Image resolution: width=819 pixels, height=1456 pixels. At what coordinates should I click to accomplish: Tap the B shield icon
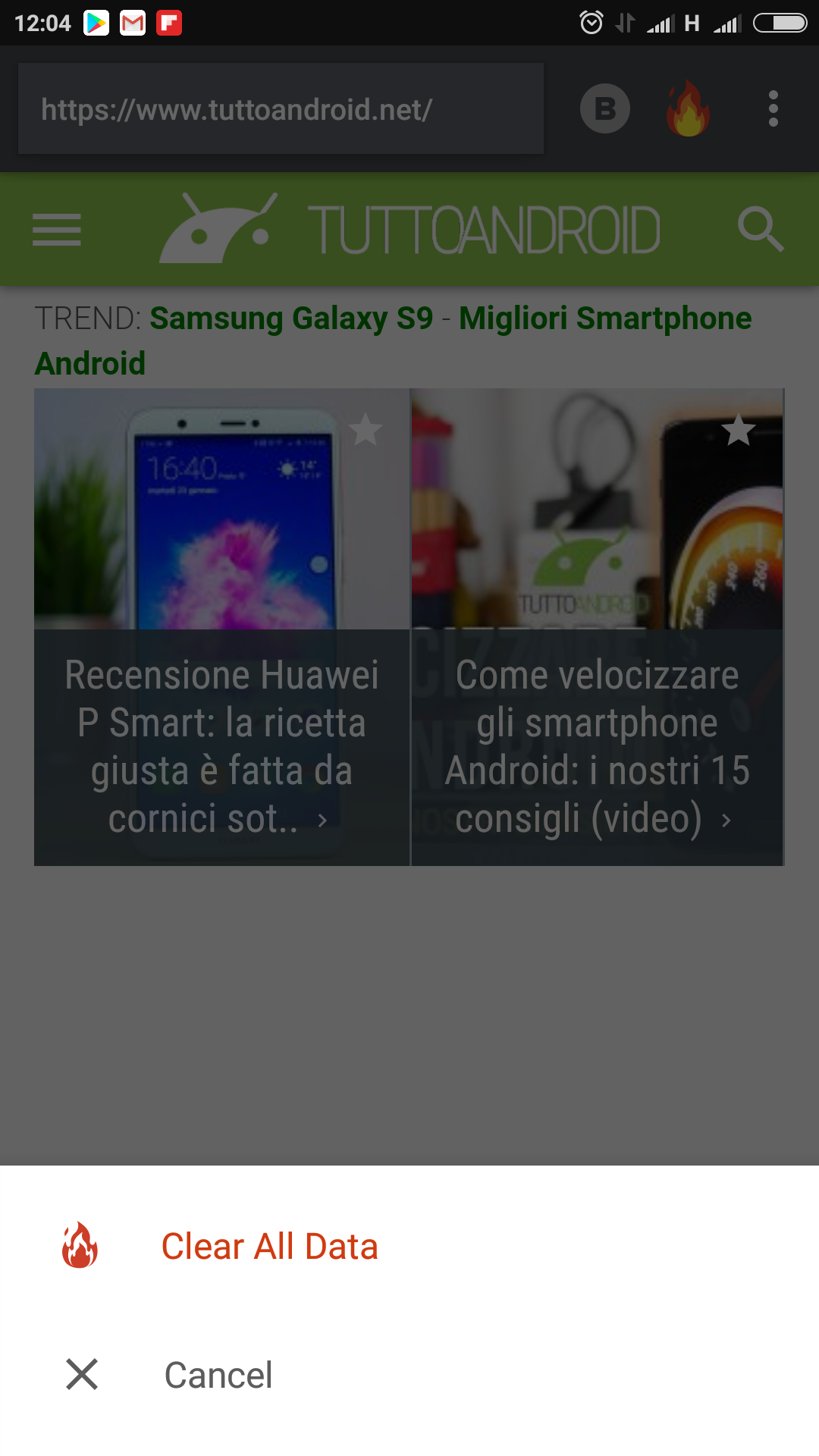(605, 109)
